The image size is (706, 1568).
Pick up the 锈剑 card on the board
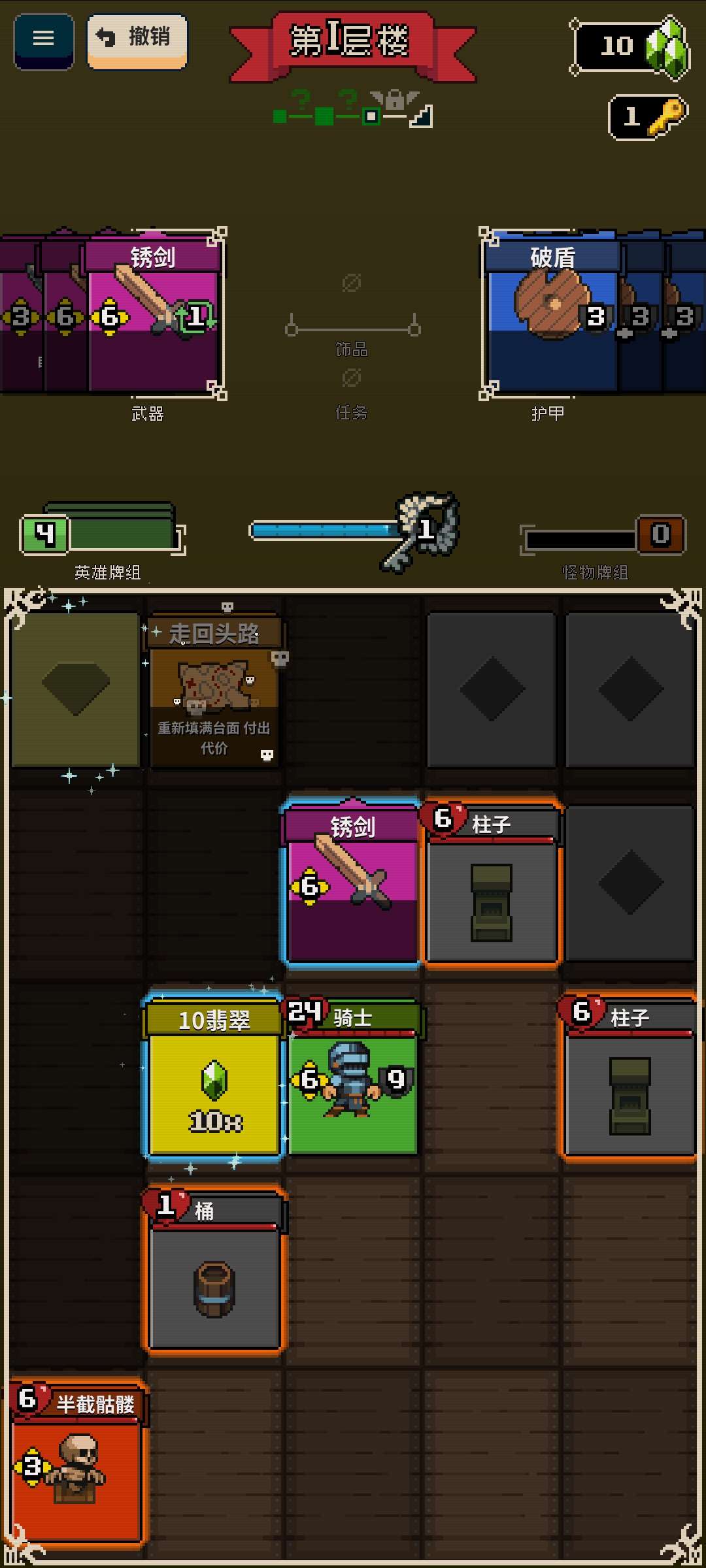click(352, 882)
